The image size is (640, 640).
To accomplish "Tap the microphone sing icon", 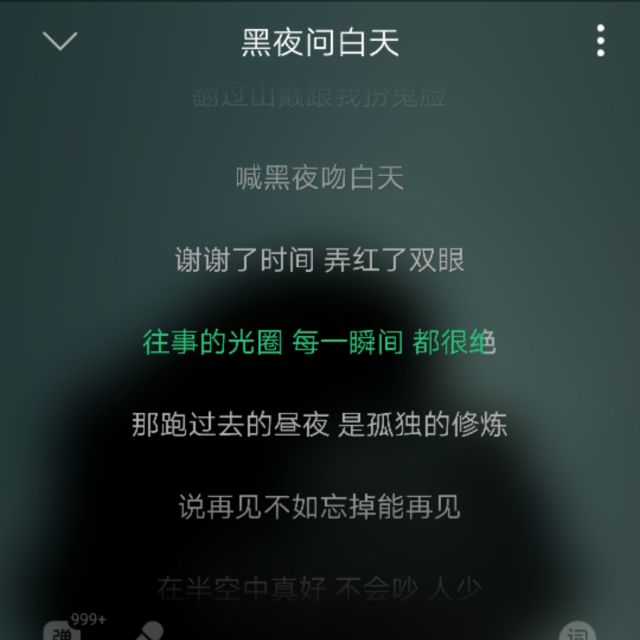I will (x=150, y=631).
